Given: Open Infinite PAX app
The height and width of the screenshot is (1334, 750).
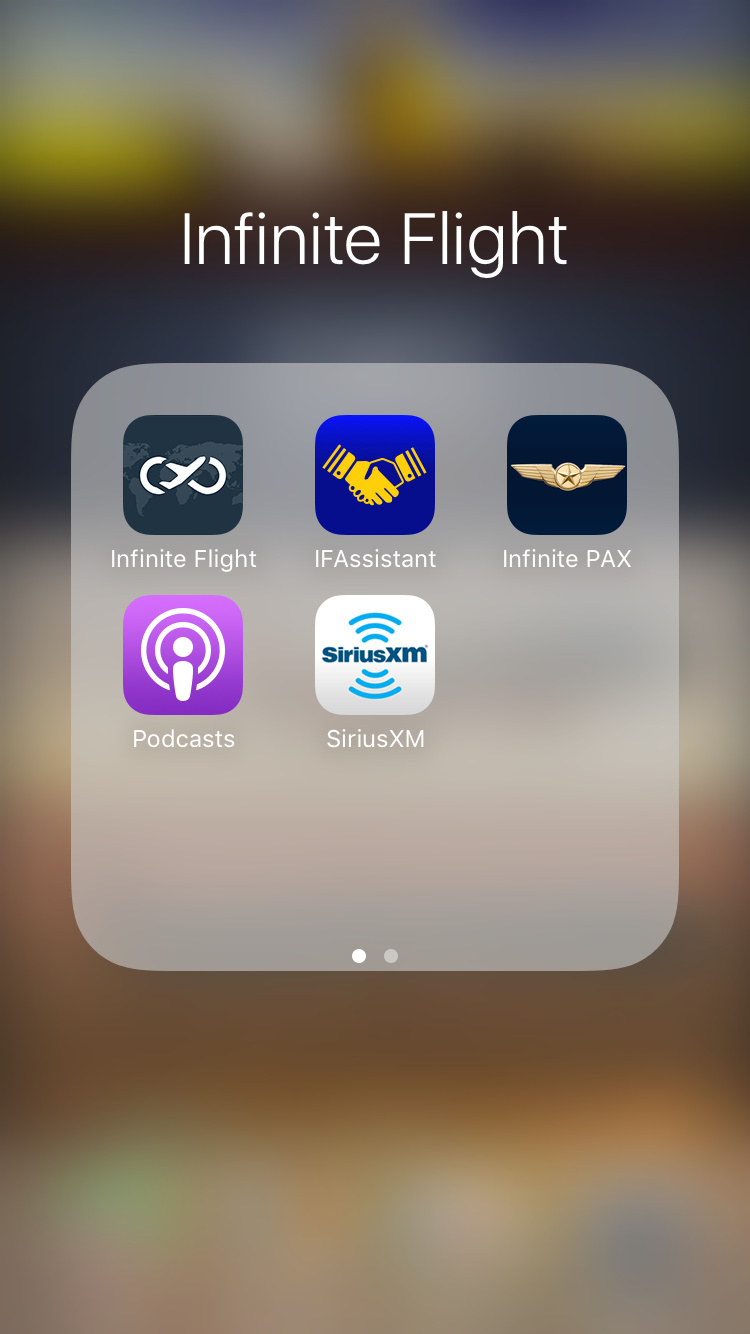Looking at the screenshot, I should [567, 475].
